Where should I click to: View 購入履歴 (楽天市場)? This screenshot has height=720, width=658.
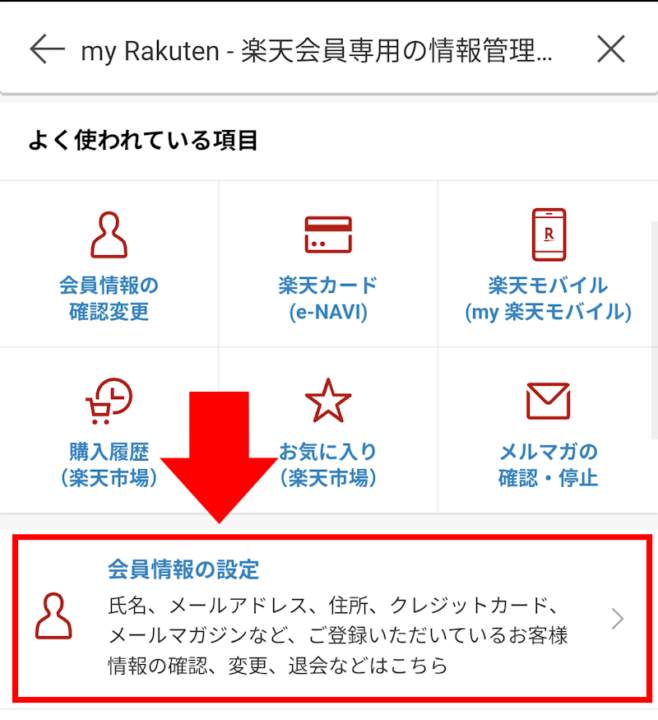click(x=108, y=432)
